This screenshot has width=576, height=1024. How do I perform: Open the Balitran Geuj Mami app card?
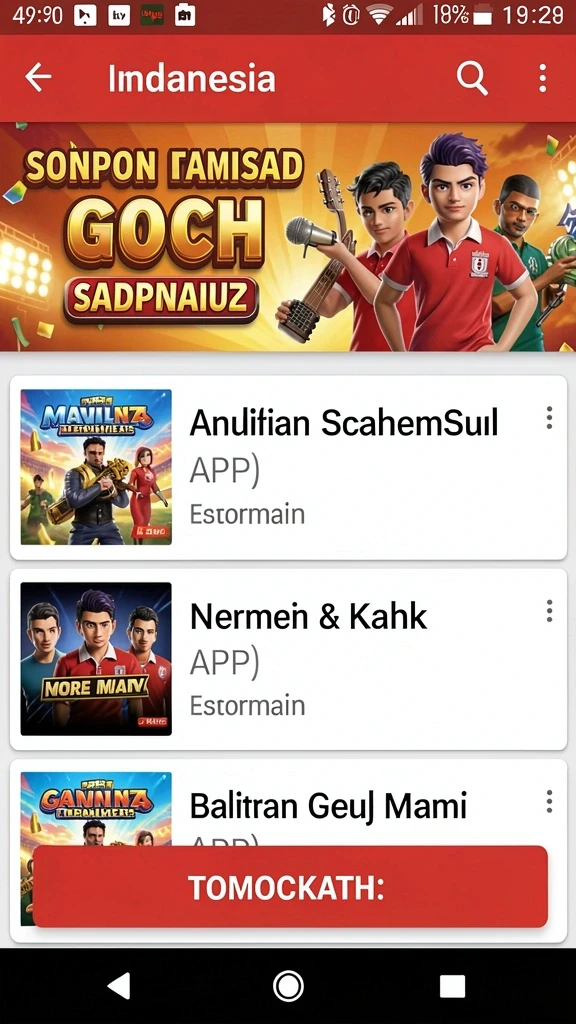click(x=288, y=850)
